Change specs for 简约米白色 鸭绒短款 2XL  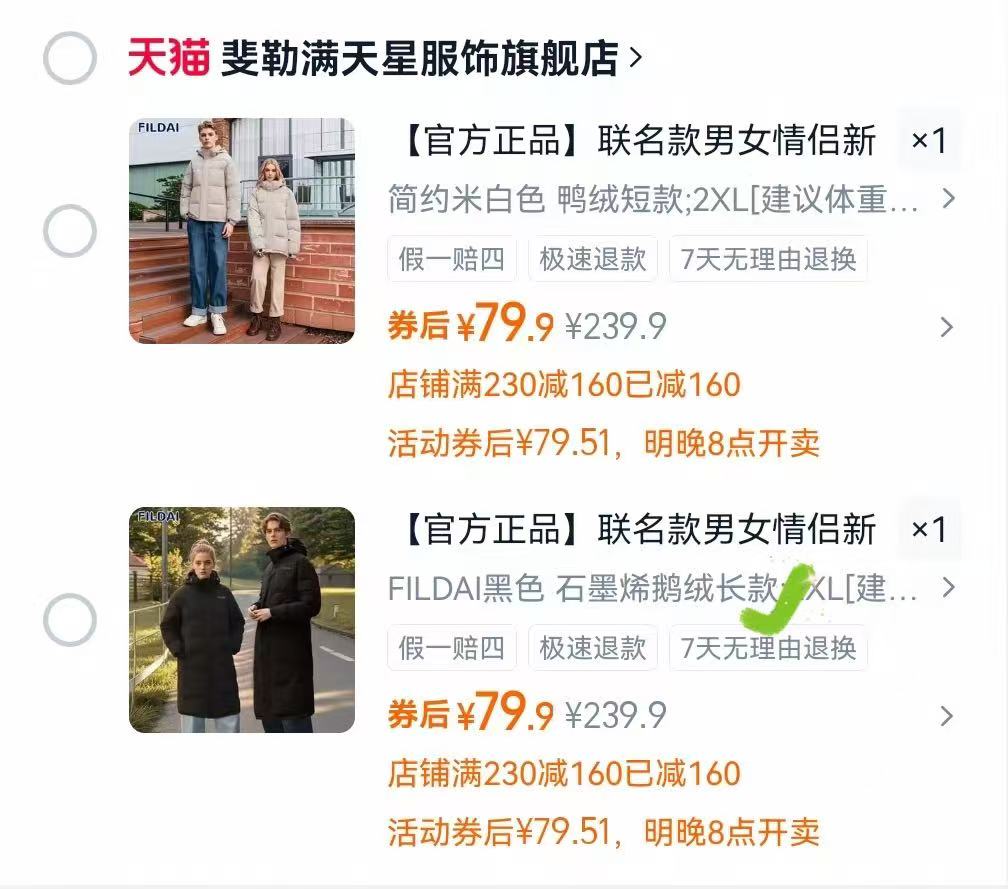coord(670,199)
